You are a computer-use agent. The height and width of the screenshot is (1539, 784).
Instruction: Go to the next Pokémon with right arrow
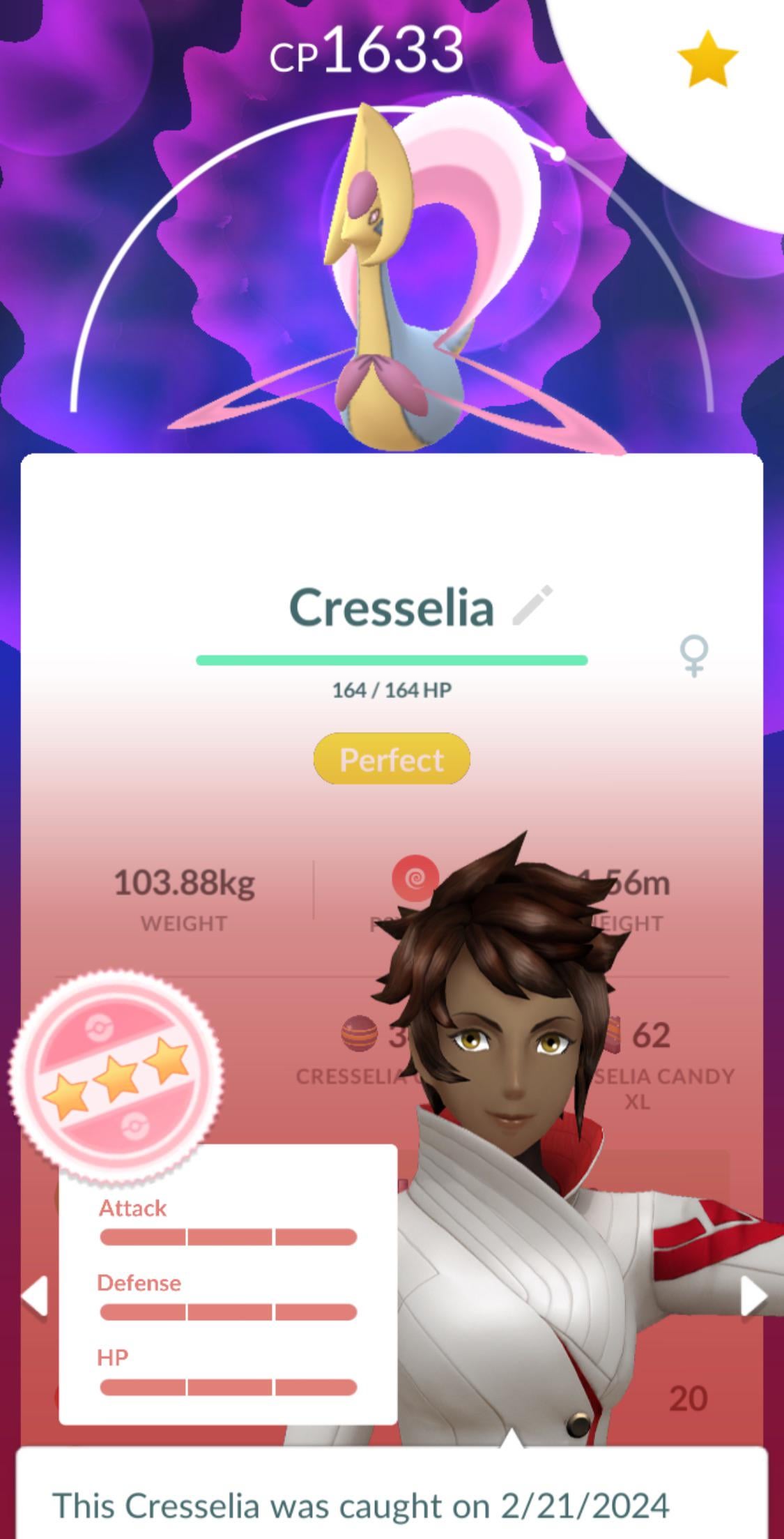[753, 1296]
